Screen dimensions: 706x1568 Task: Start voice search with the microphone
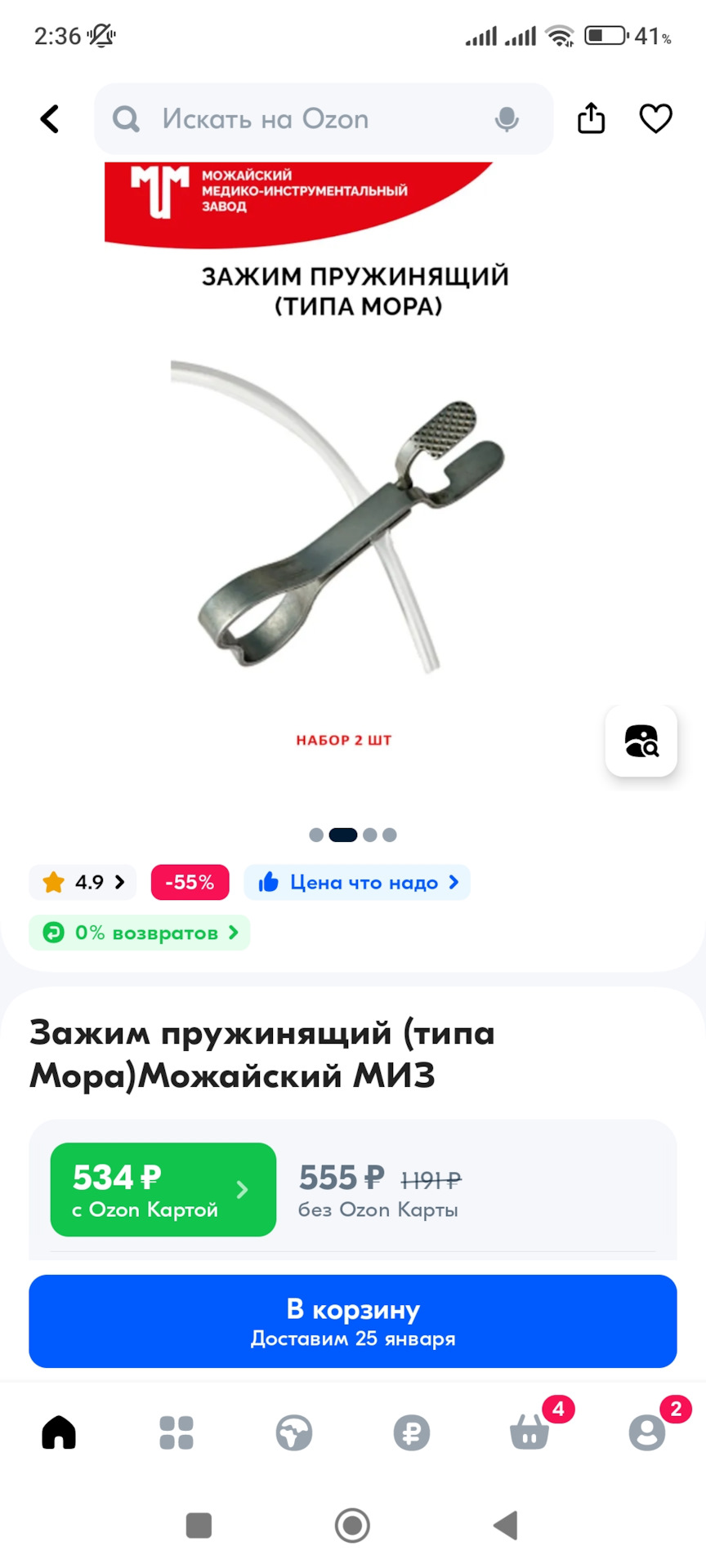(507, 119)
